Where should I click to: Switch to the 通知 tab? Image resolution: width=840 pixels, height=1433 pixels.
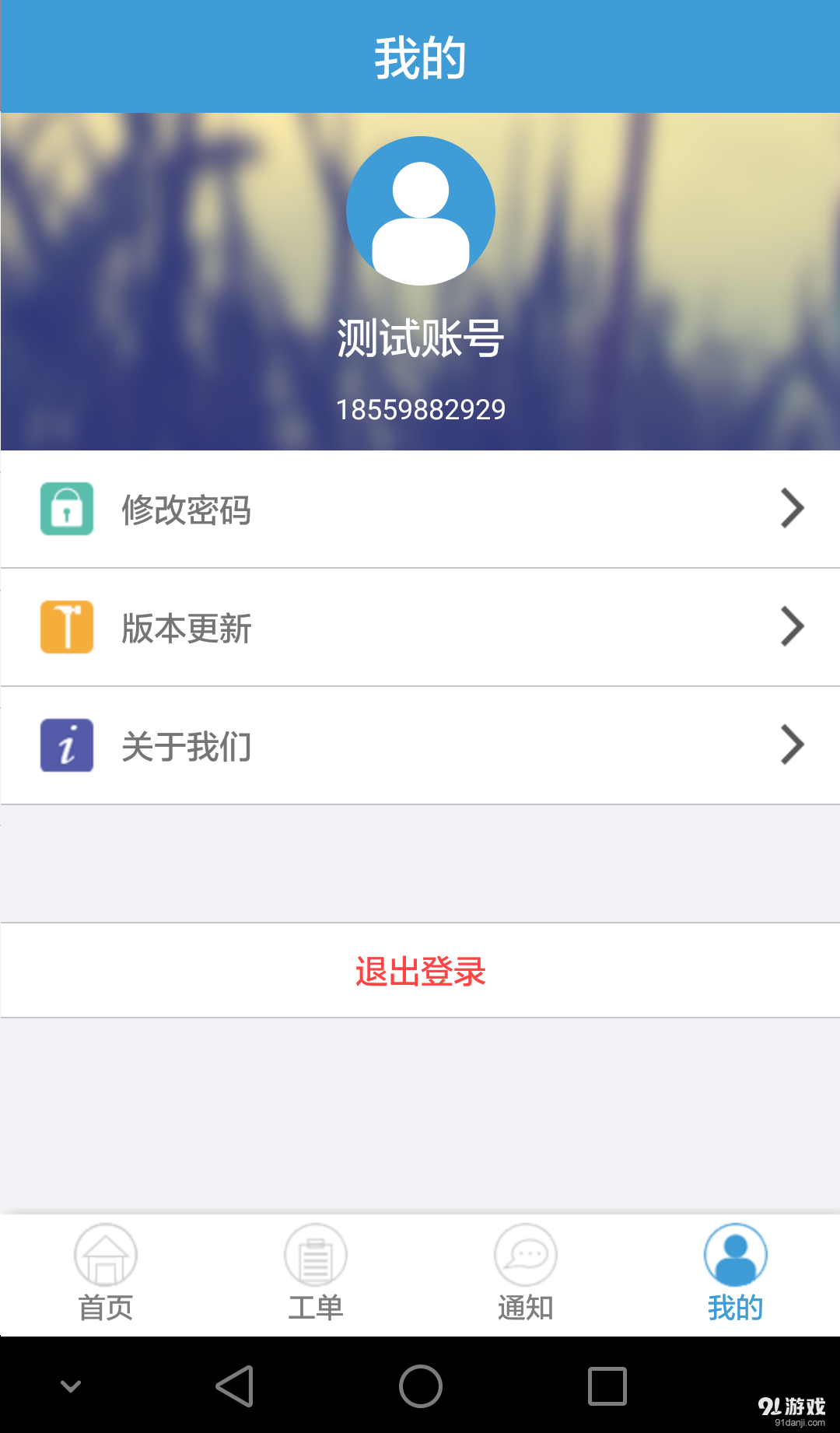pyautogui.click(x=525, y=1274)
